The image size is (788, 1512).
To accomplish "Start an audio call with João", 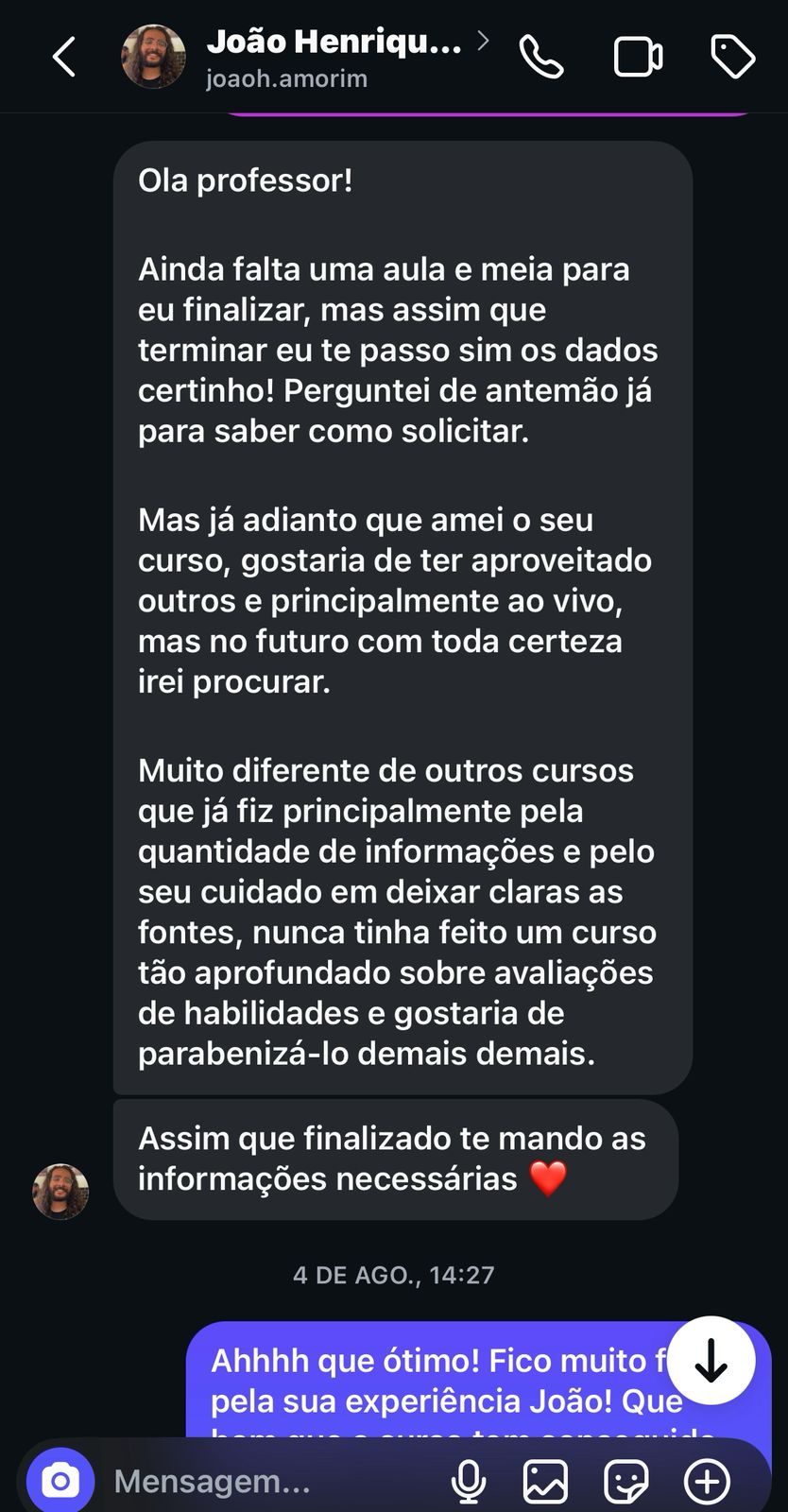I will point(539,56).
